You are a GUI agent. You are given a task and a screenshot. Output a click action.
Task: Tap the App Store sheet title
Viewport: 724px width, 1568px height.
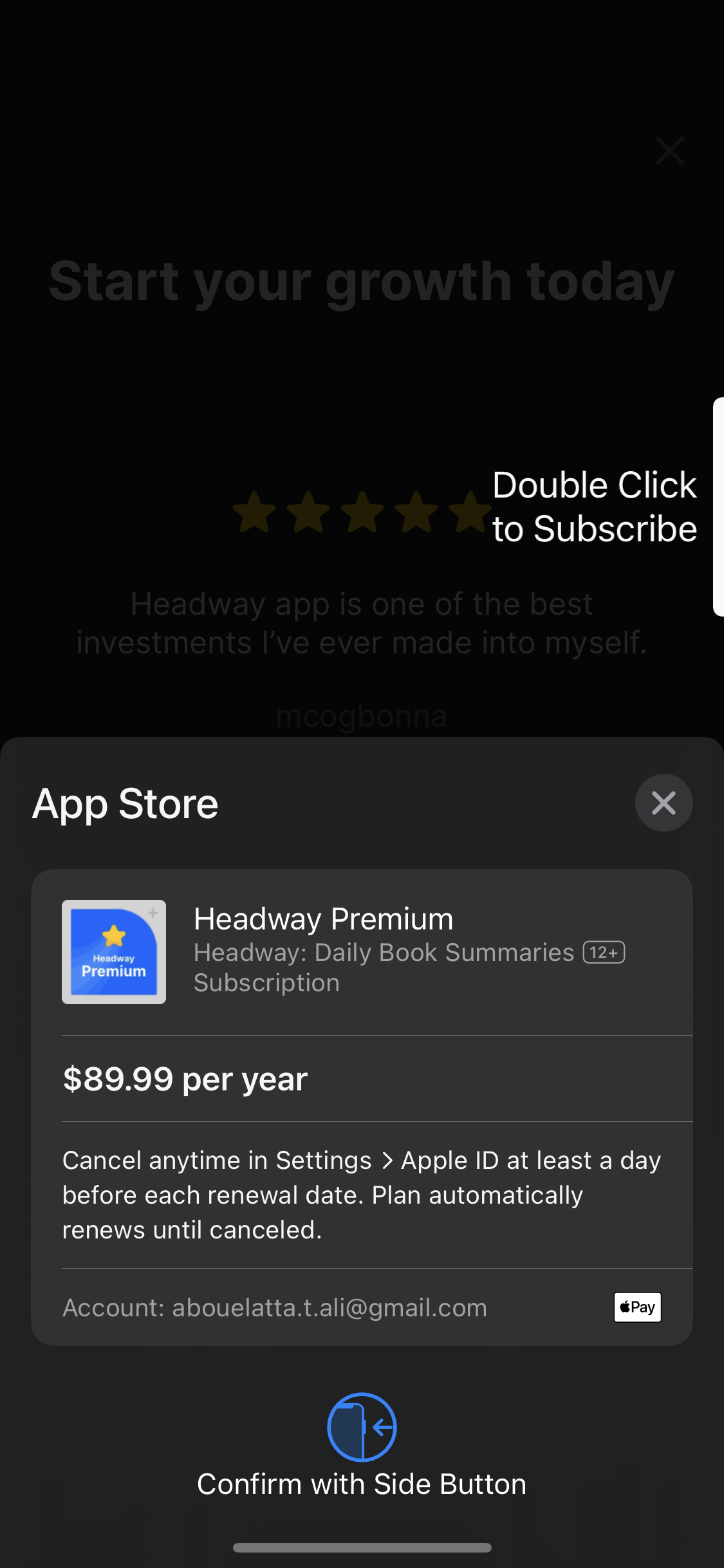(125, 803)
